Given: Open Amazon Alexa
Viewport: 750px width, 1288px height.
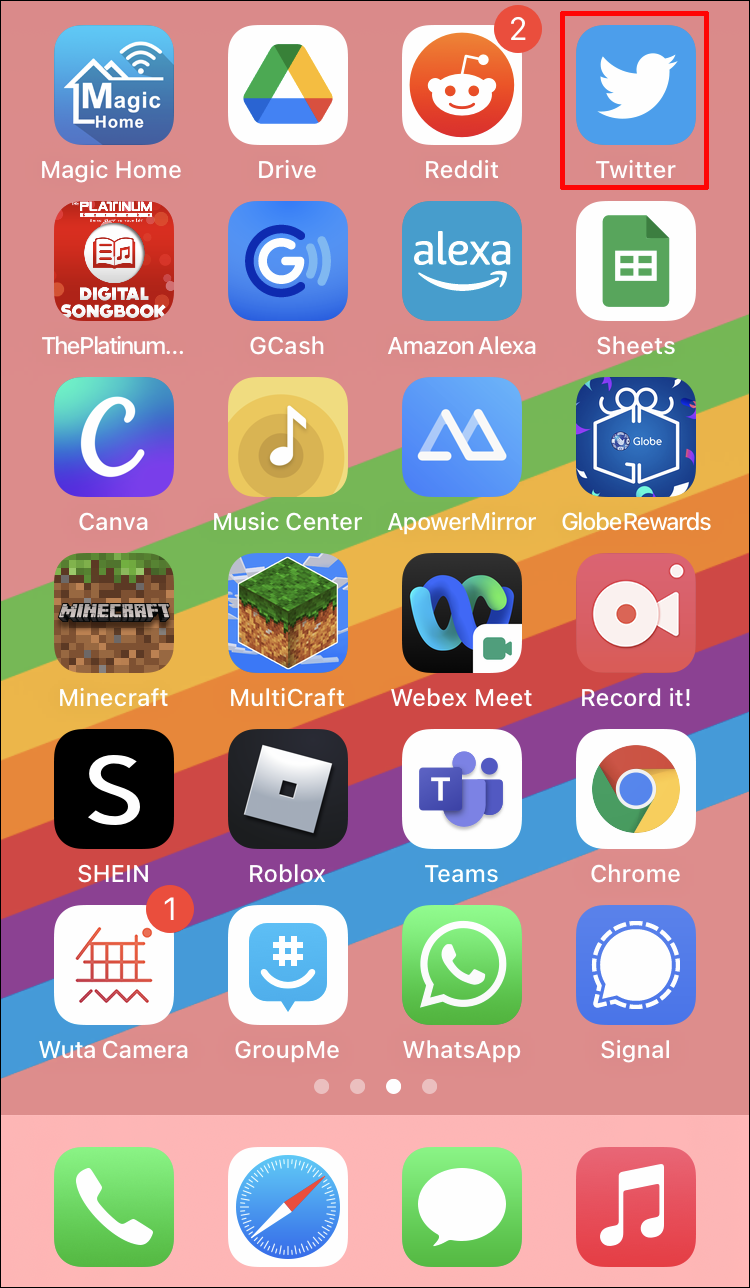Looking at the screenshot, I should [462, 262].
